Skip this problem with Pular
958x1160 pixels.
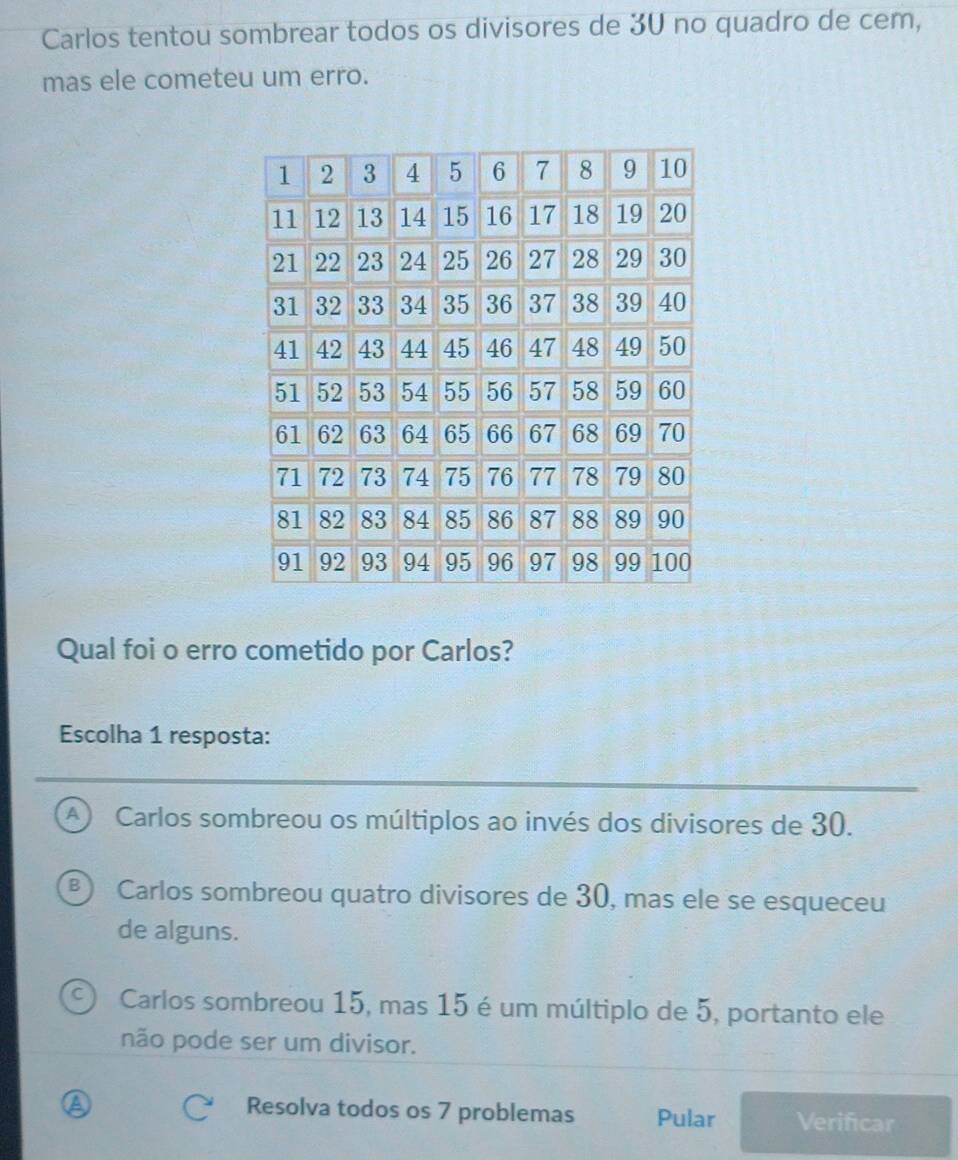(686, 1118)
